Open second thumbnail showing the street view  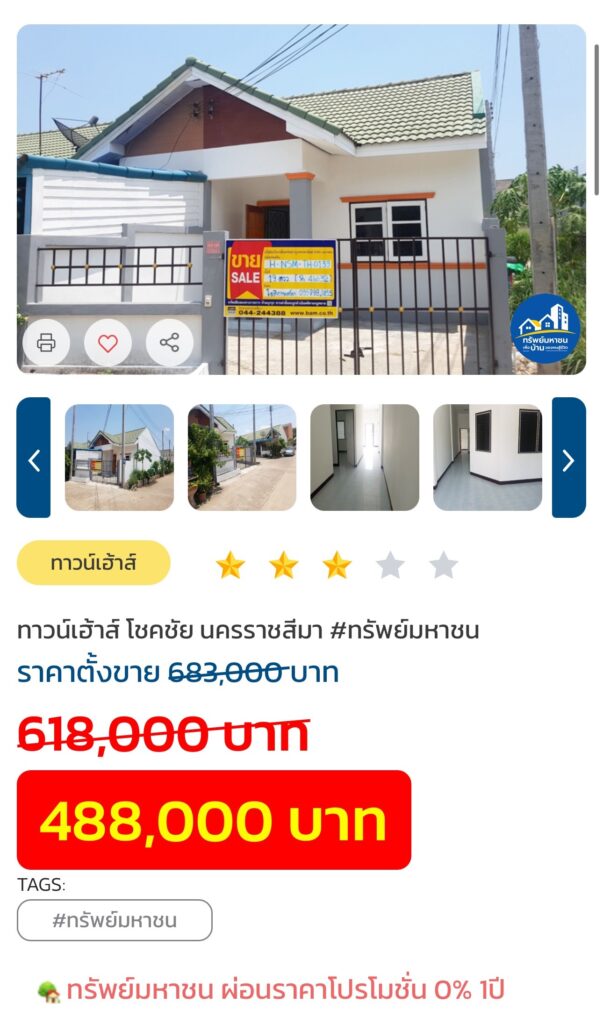coord(242,457)
